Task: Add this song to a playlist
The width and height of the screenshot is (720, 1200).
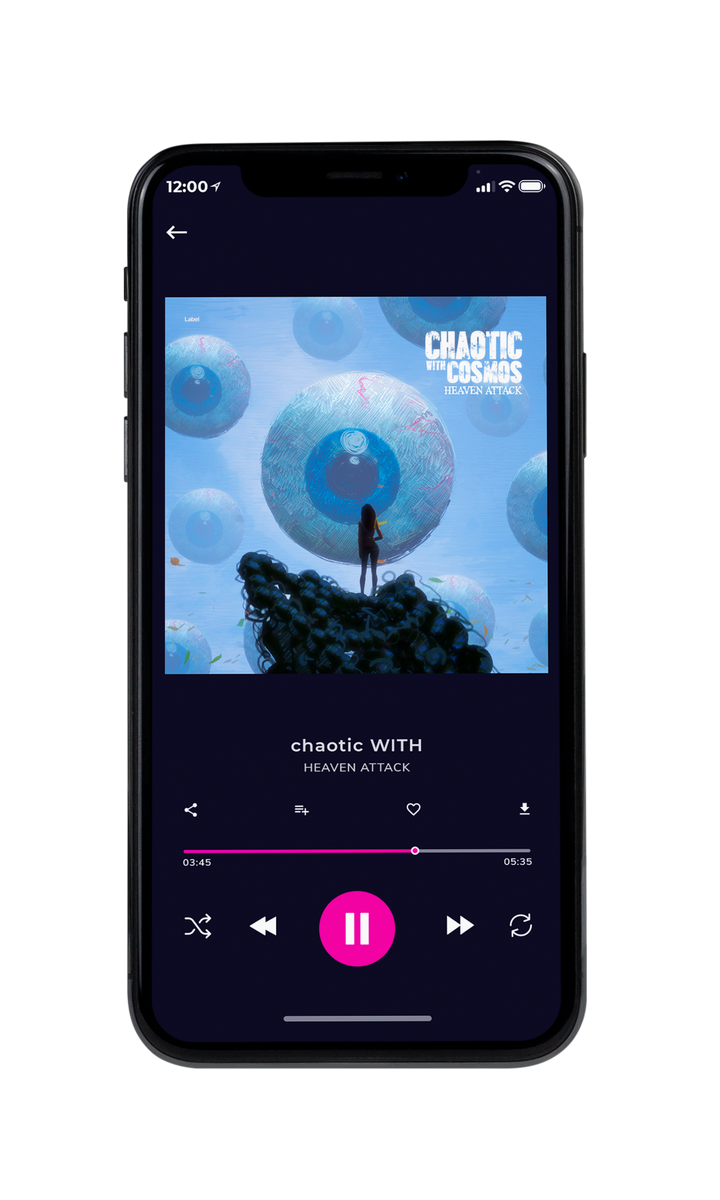Action: tap(301, 810)
